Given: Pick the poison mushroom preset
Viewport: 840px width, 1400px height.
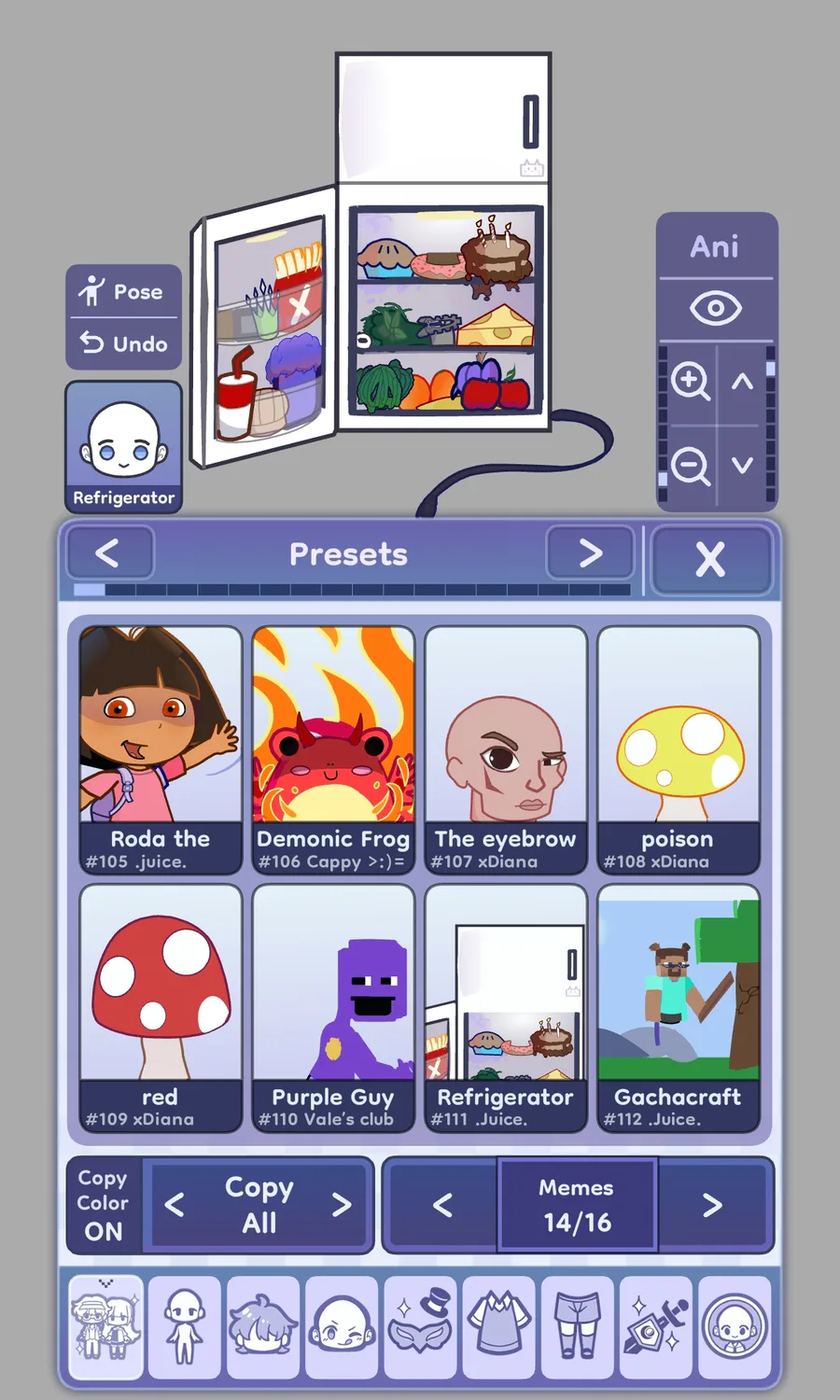Looking at the screenshot, I should [679, 749].
